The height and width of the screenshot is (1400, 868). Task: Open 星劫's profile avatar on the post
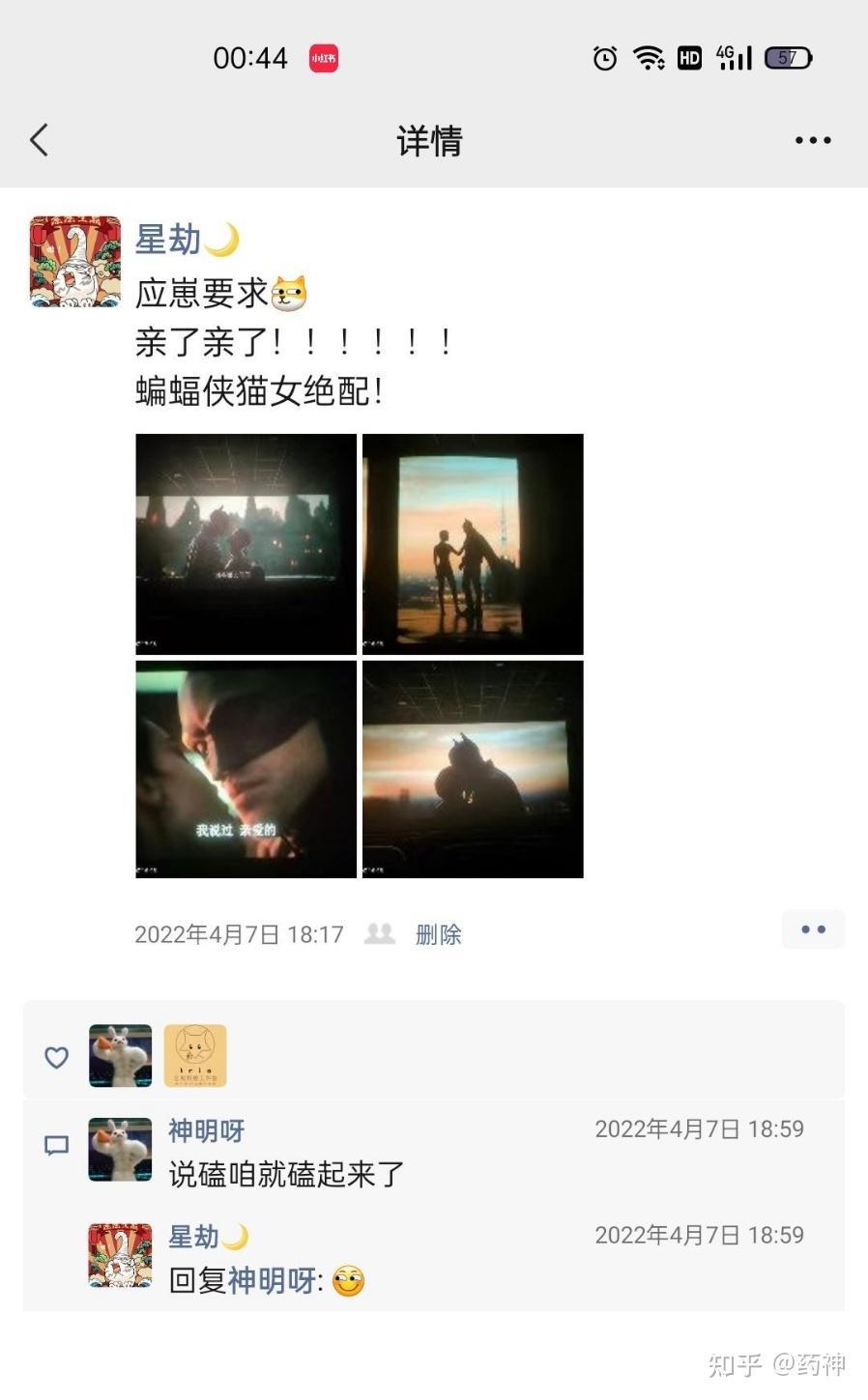[75, 262]
